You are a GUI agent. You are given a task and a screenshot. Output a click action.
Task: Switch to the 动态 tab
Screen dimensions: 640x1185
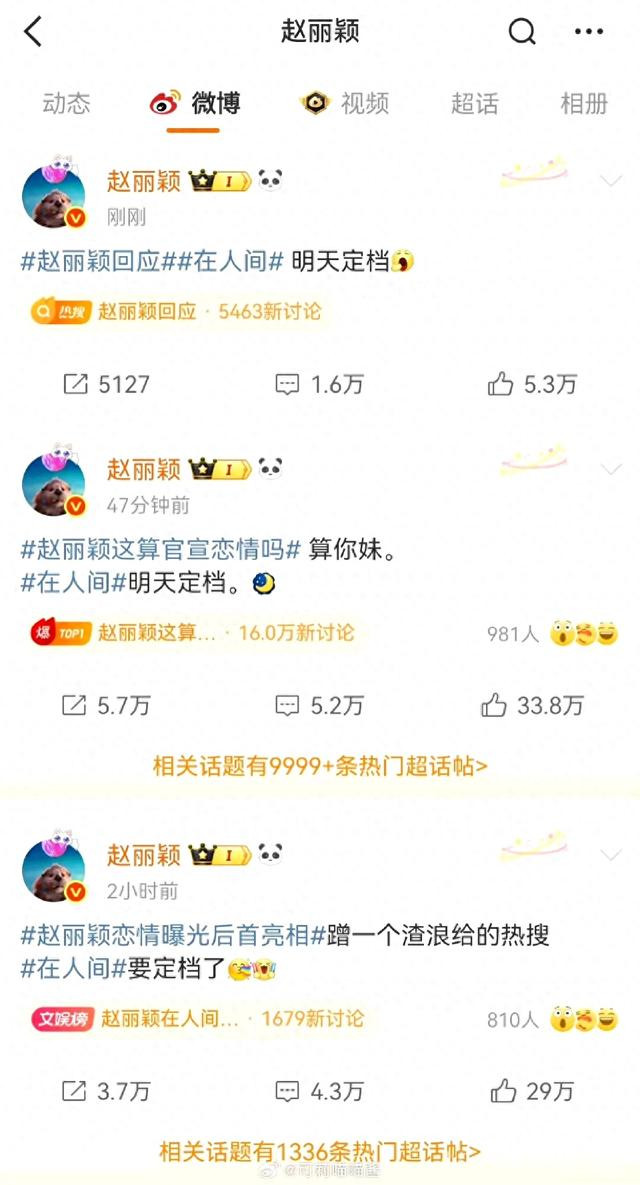coord(66,104)
